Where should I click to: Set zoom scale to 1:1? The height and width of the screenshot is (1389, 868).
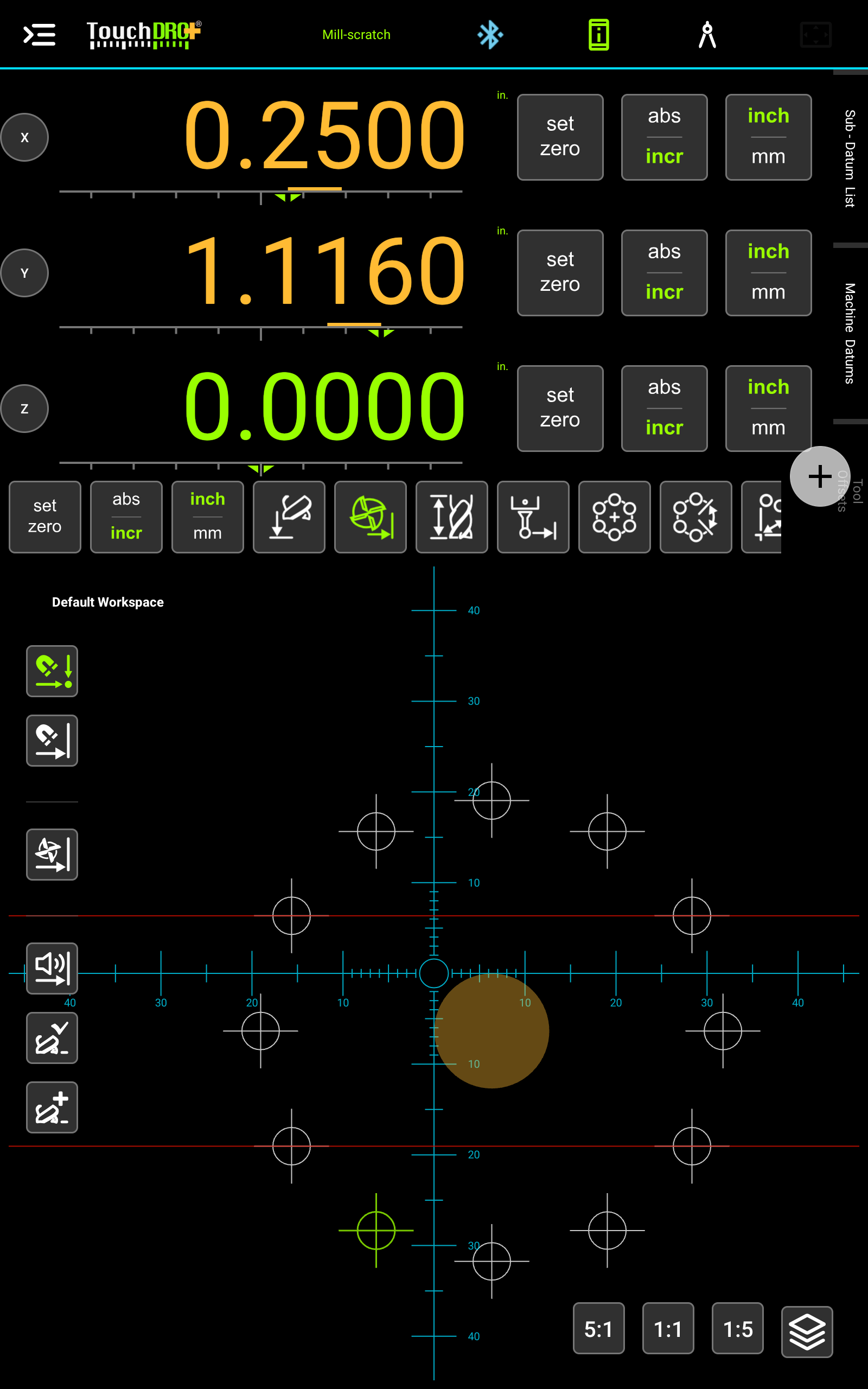click(x=668, y=1328)
